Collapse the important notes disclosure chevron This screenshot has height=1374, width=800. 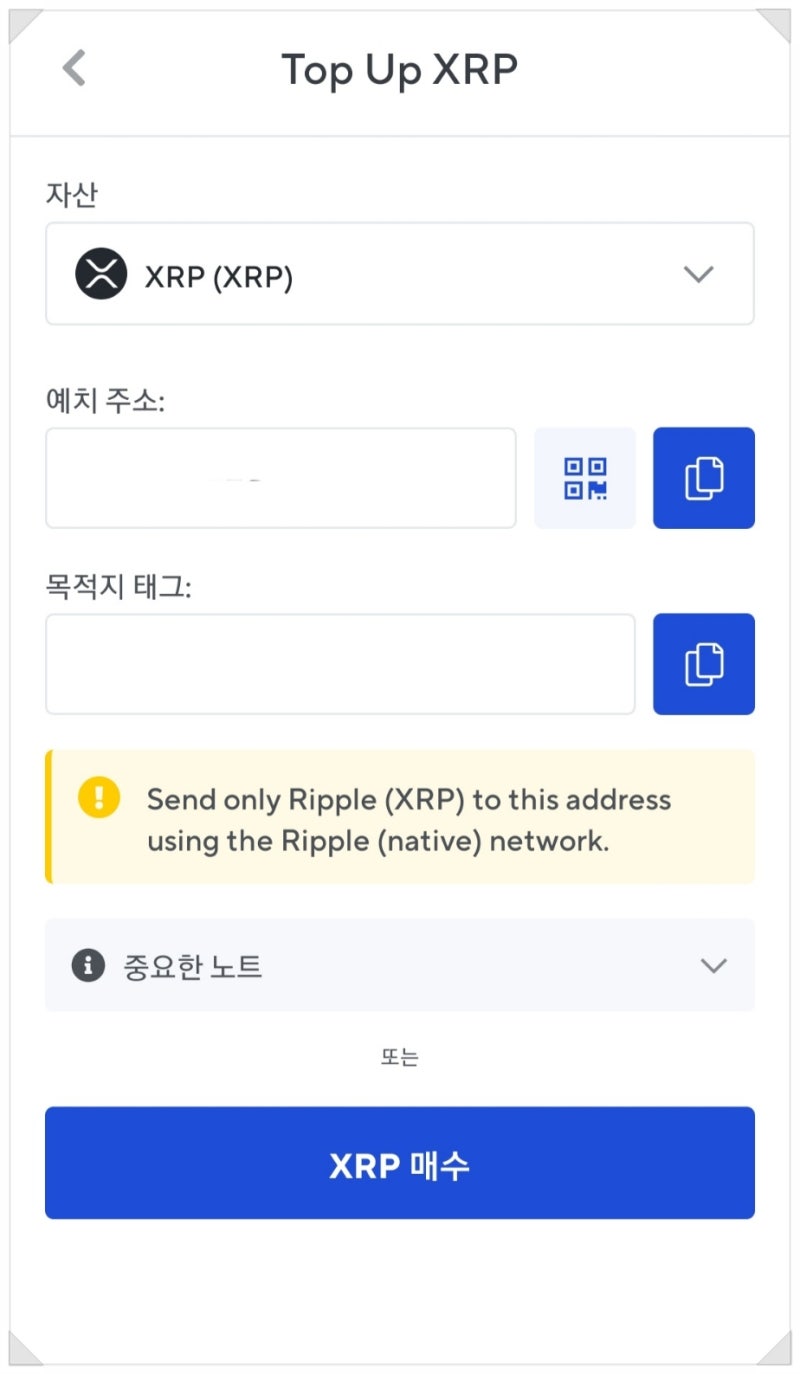tap(713, 966)
